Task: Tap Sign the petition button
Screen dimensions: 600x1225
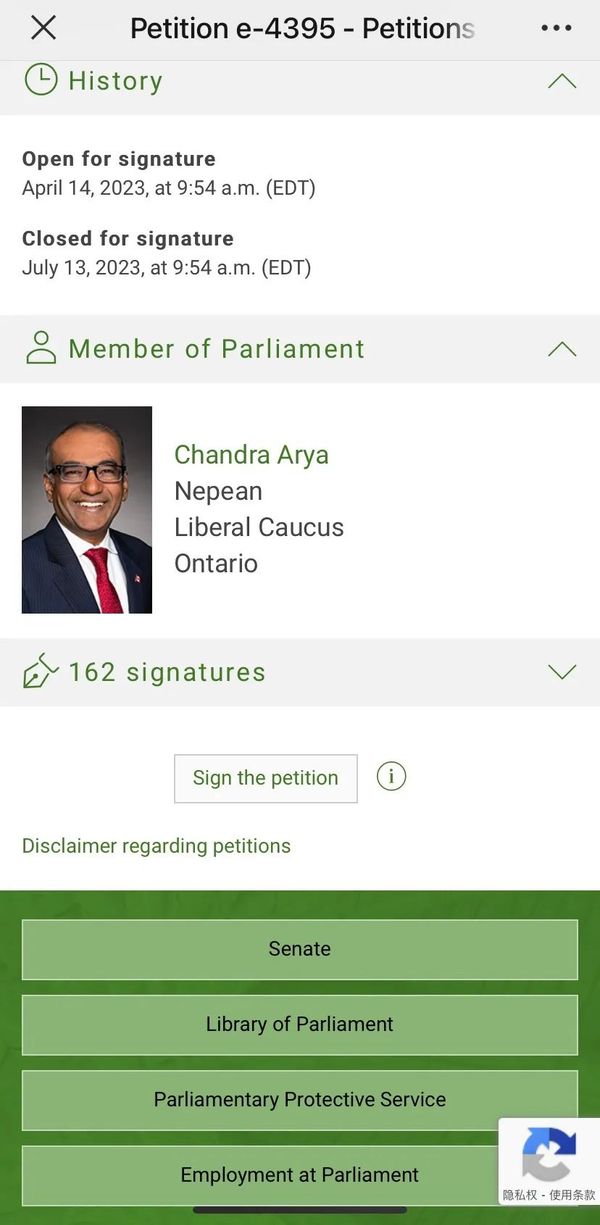Action: click(265, 778)
